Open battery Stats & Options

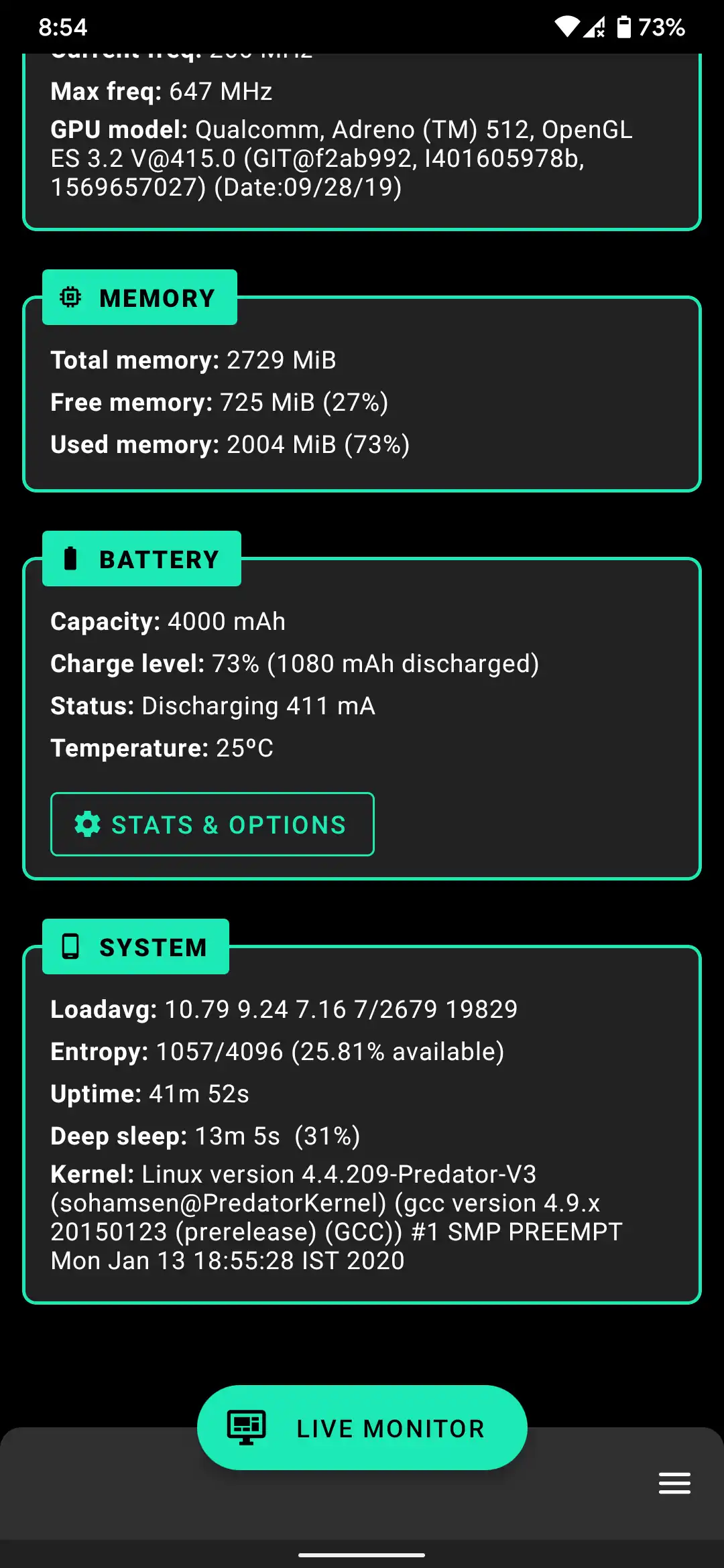(212, 824)
